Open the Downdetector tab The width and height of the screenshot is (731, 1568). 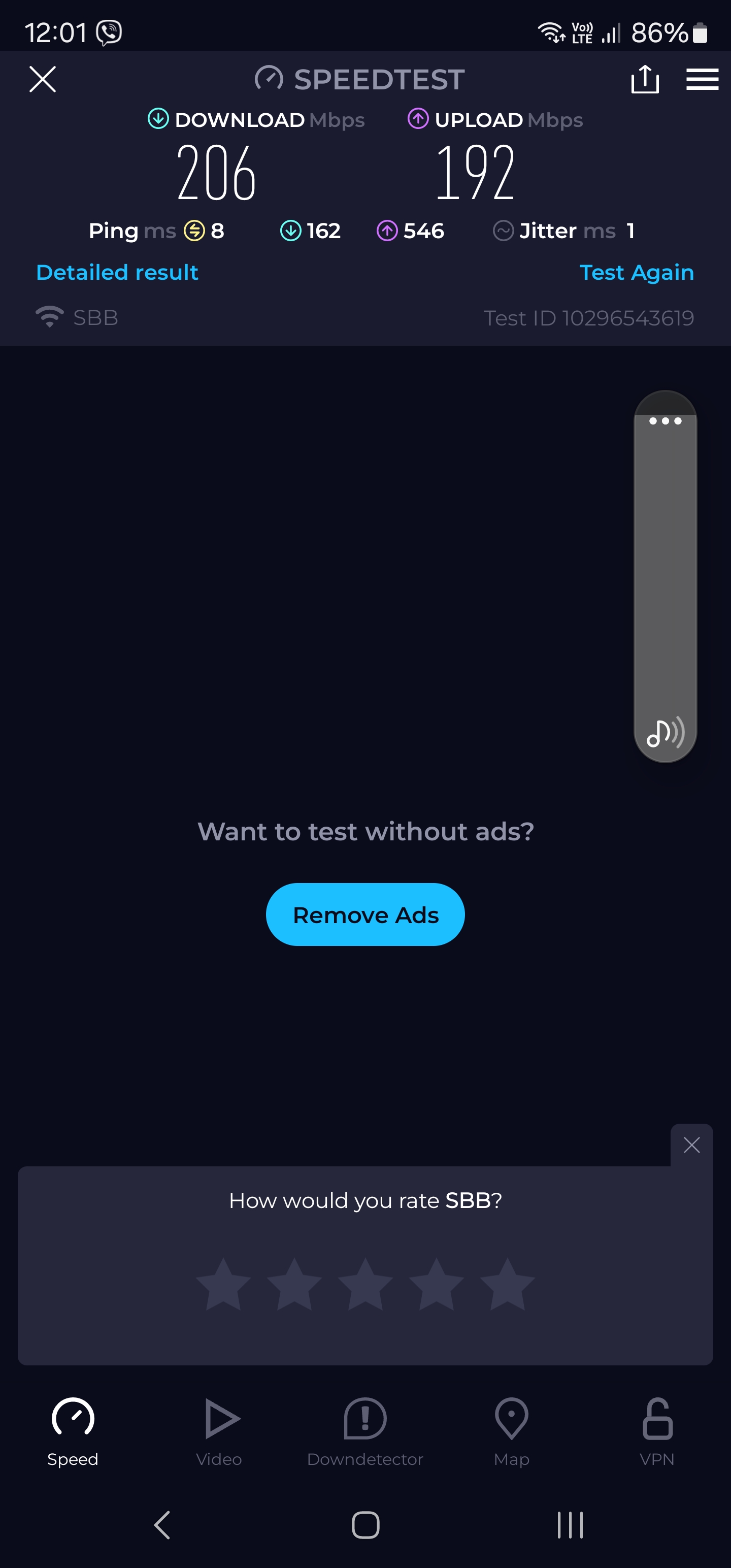[x=365, y=1431]
